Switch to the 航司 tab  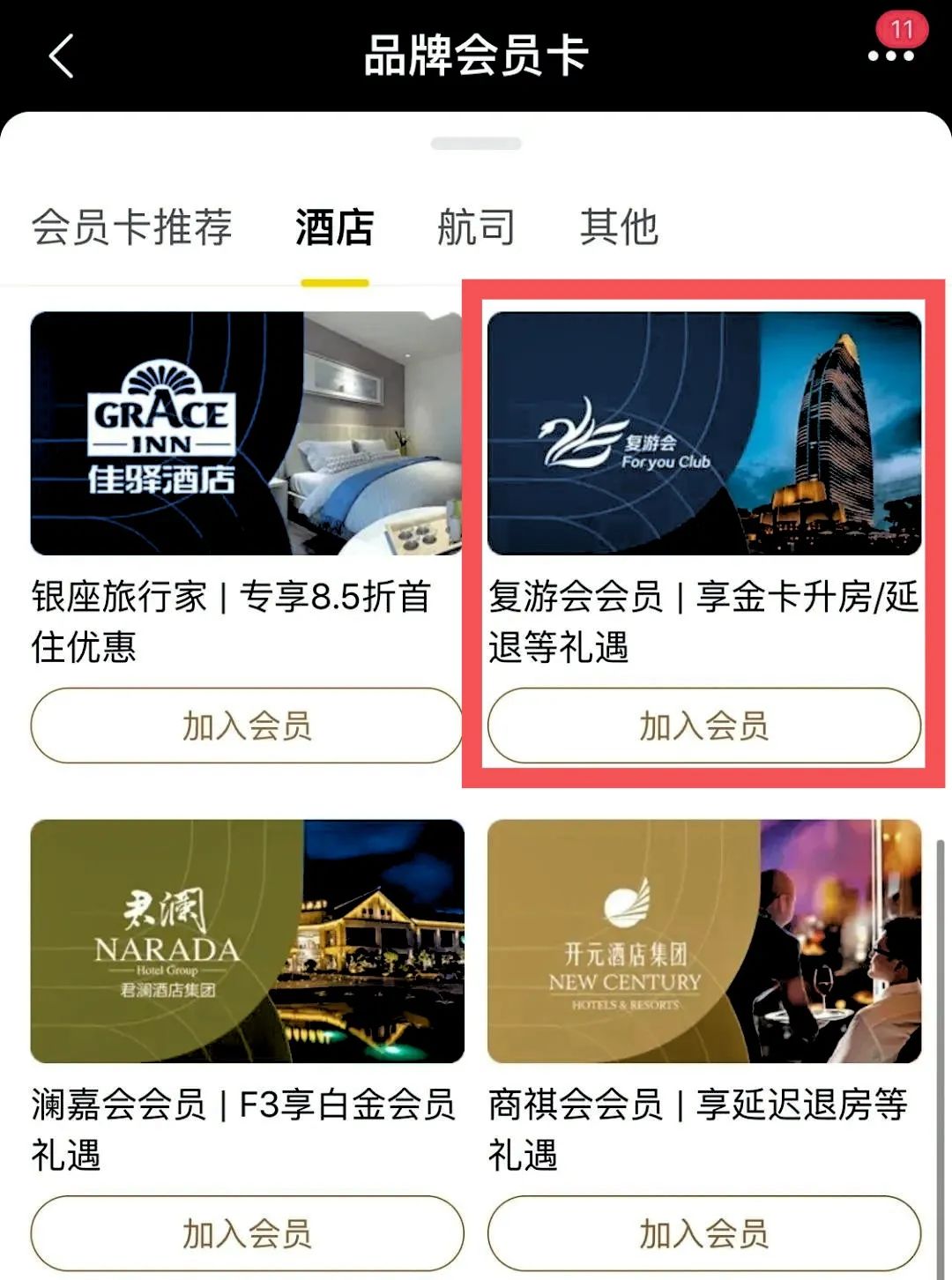coord(473,227)
